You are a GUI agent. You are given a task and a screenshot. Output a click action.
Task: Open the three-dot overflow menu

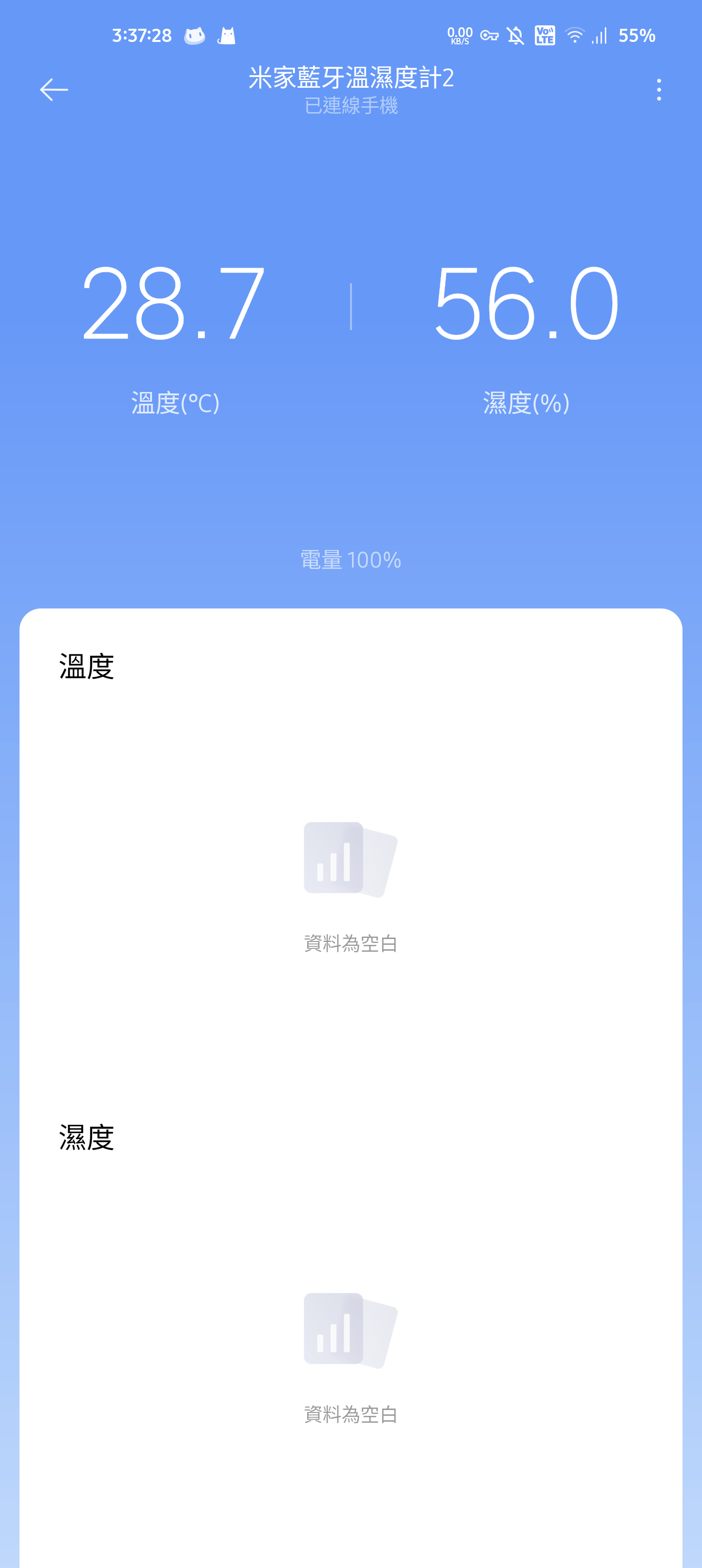(659, 90)
